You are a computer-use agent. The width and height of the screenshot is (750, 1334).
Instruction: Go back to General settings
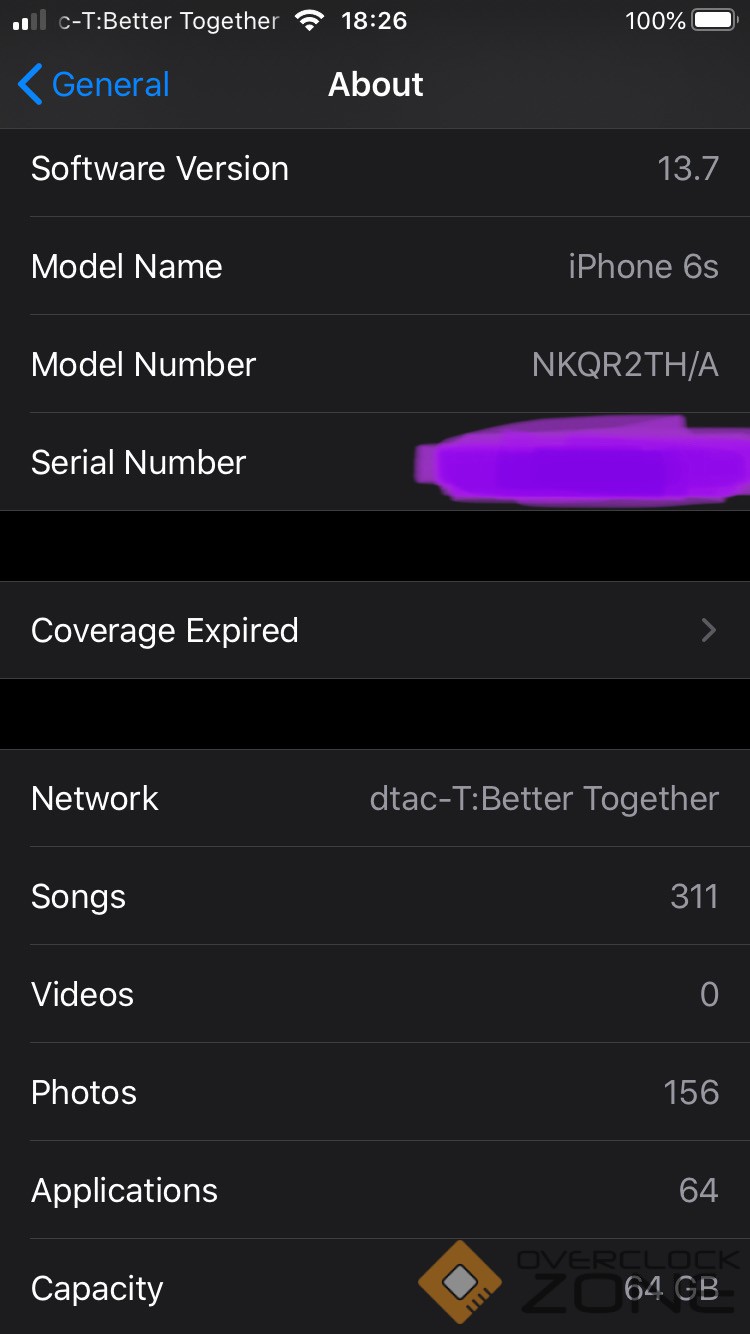tap(93, 85)
